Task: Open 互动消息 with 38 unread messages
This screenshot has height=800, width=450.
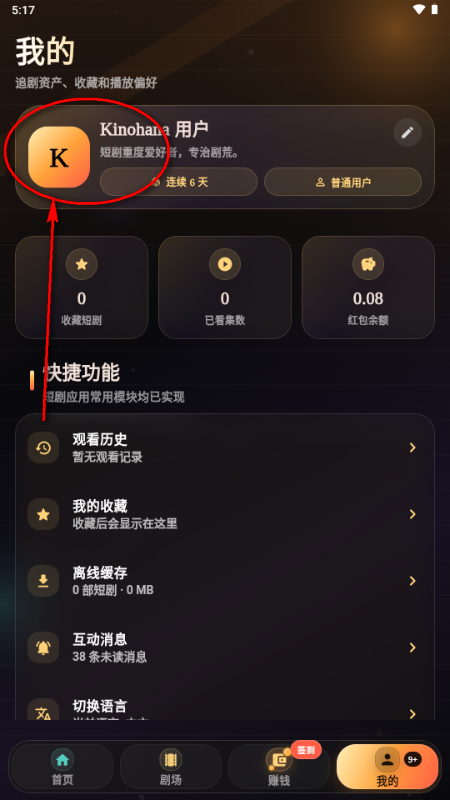Action: [x=225, y=647]
